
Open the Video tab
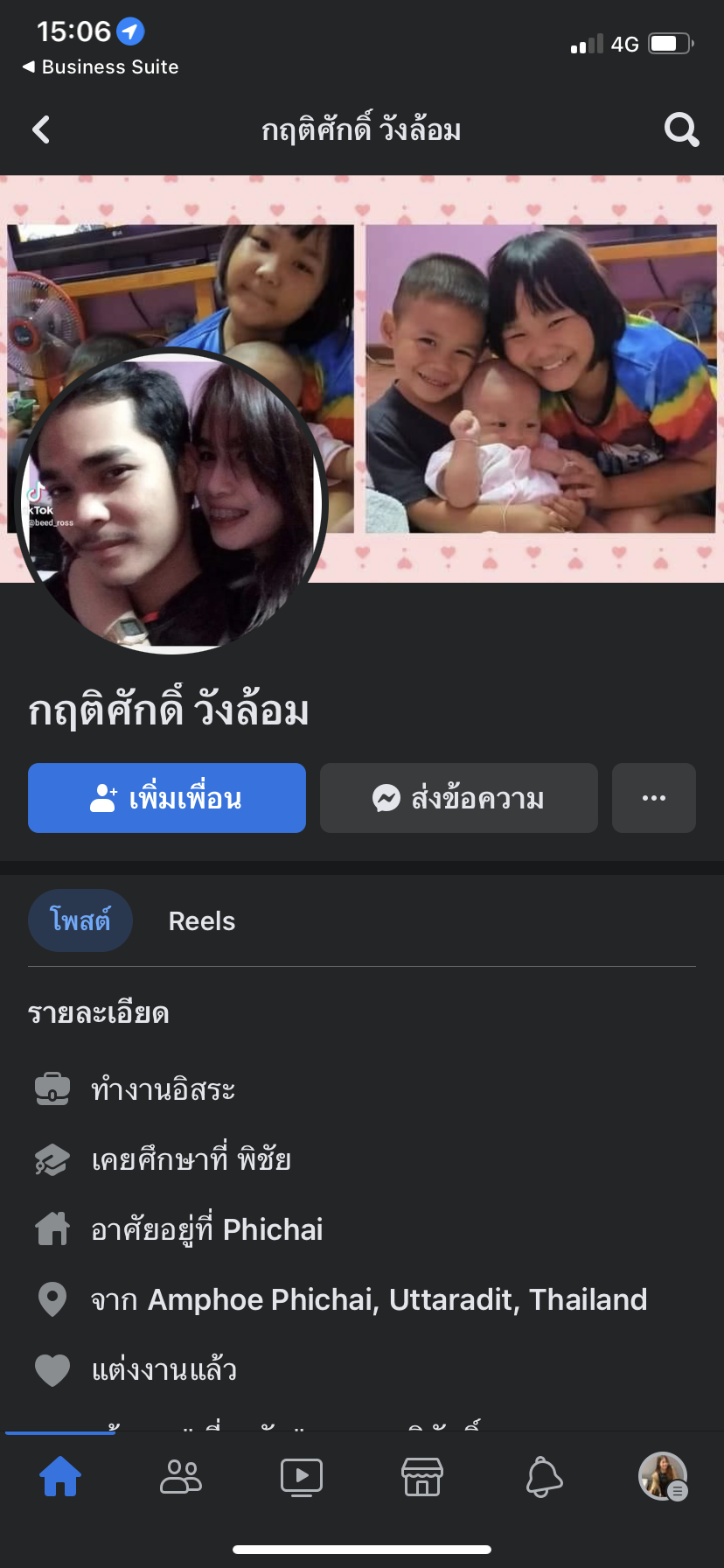[302, 1477]
